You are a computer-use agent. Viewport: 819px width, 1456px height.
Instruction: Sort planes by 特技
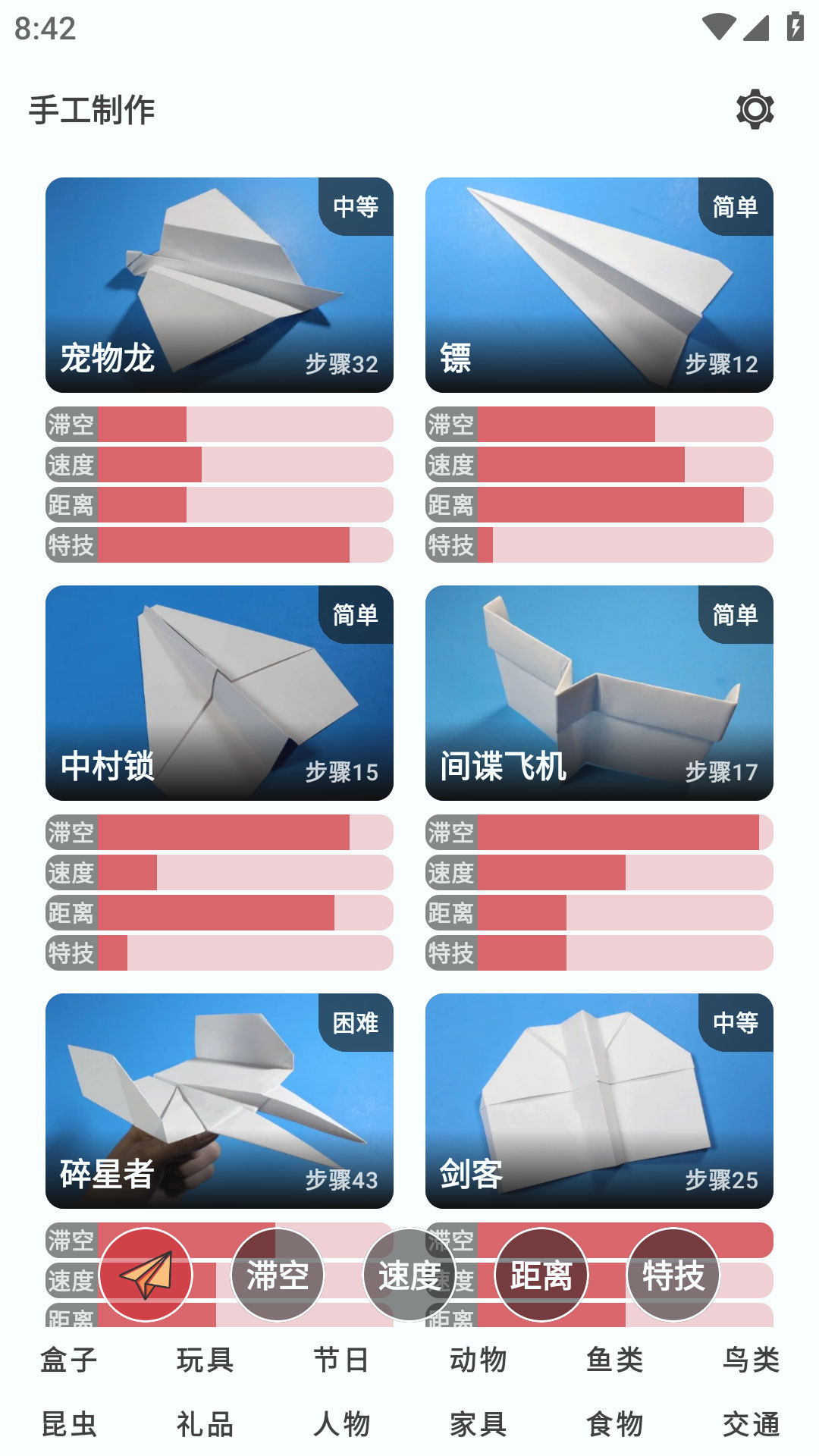tap(673, 1275)
